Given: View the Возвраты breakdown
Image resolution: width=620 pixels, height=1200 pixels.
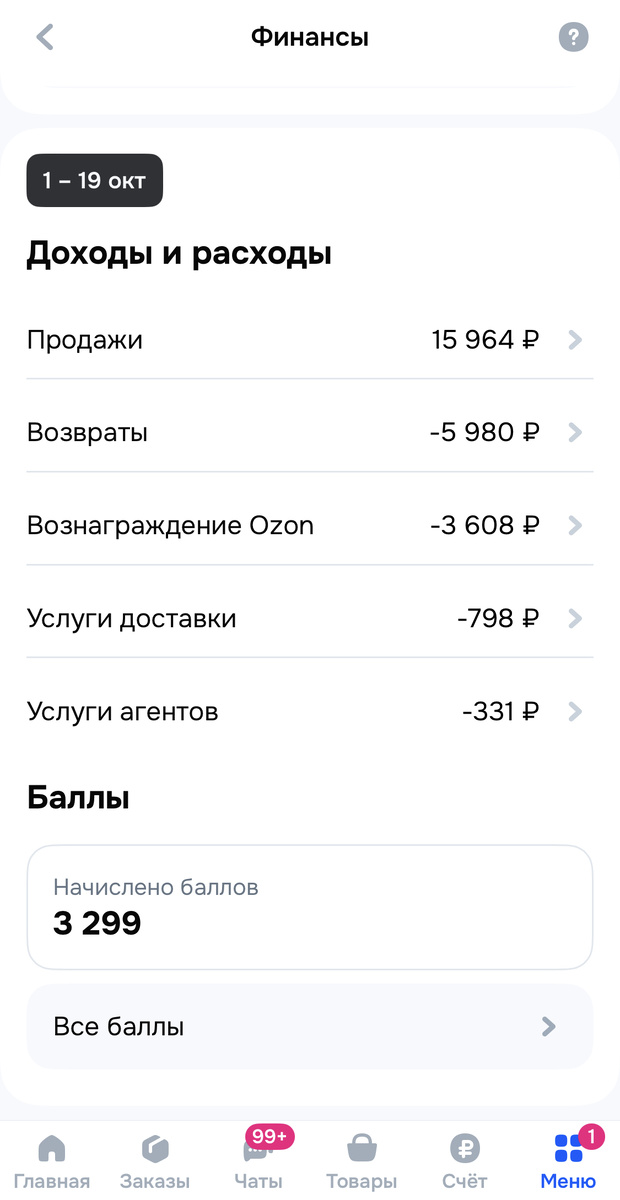Looking at the screenshot, I should tap(310, 433).
